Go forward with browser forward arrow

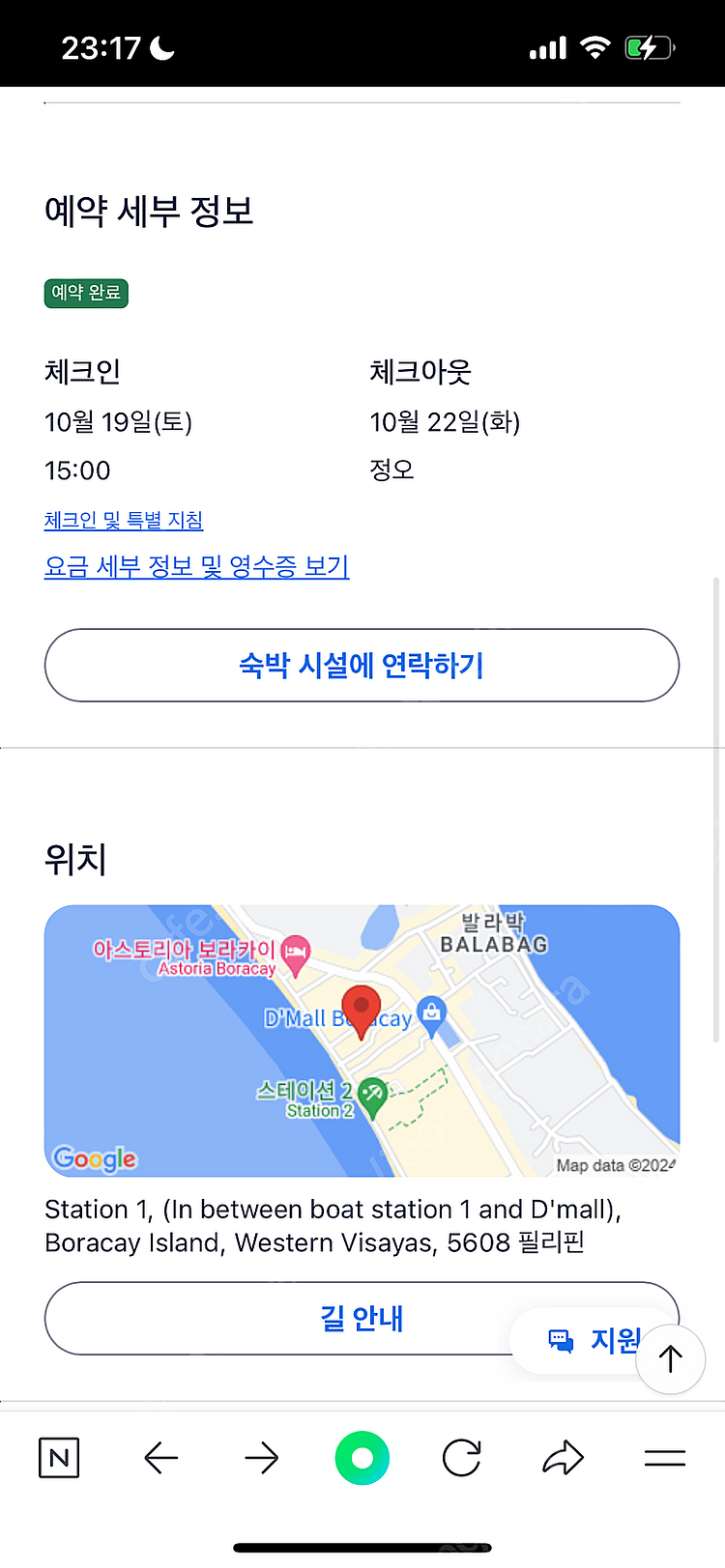(x=261, y=1458)
